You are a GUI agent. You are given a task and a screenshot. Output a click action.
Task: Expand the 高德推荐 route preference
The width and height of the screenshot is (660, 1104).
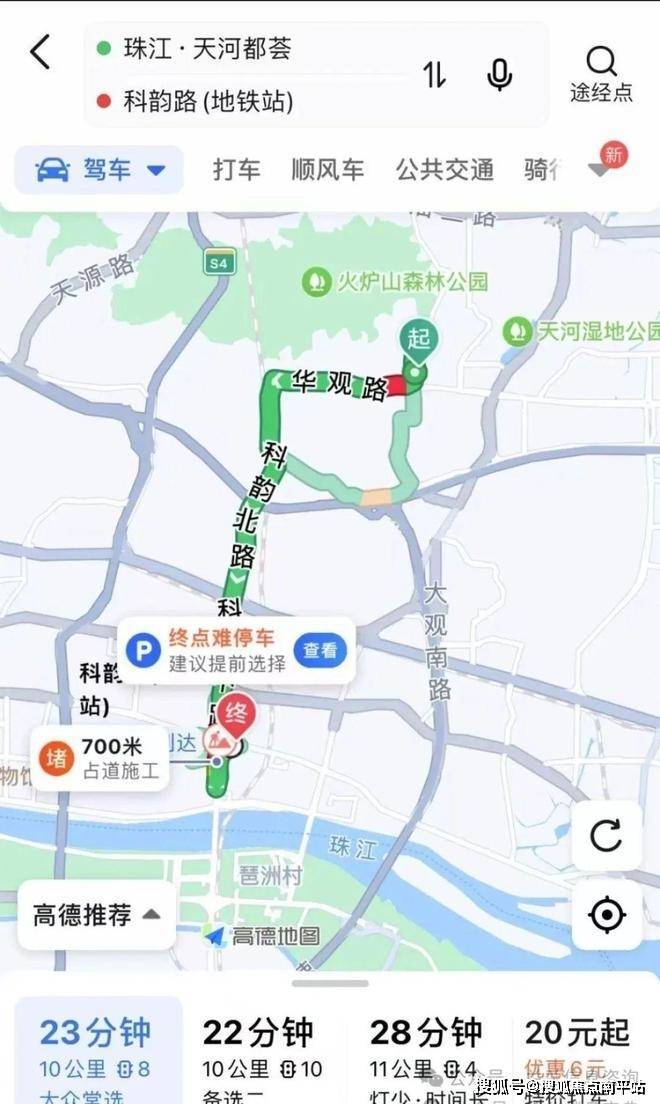click(x=96, y=915)
